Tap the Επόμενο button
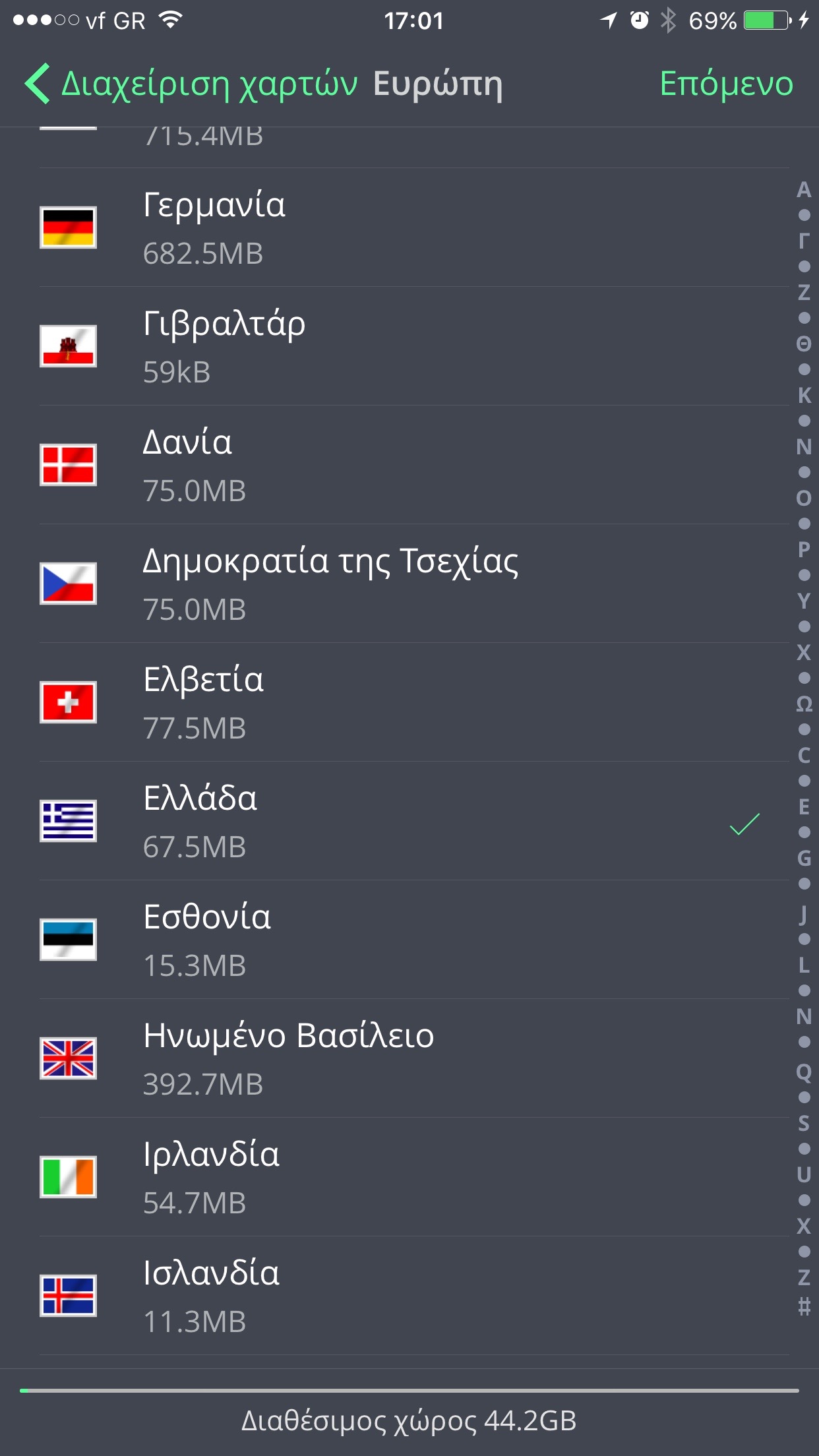This screenshot has width=819, height=1456. click(x=726, y=84)
